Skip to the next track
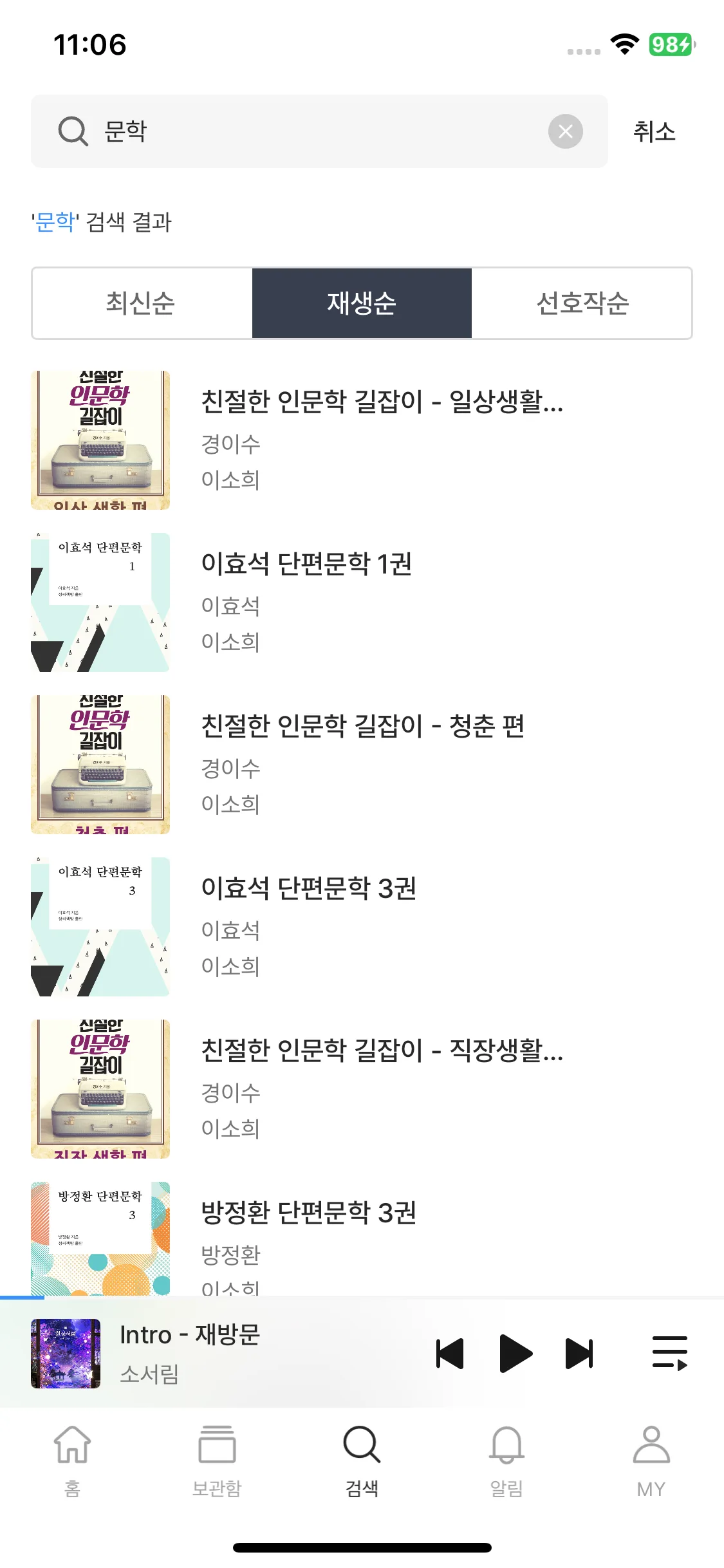Viewport: 724px width, 1568px height. click(x=579, y=1353)
